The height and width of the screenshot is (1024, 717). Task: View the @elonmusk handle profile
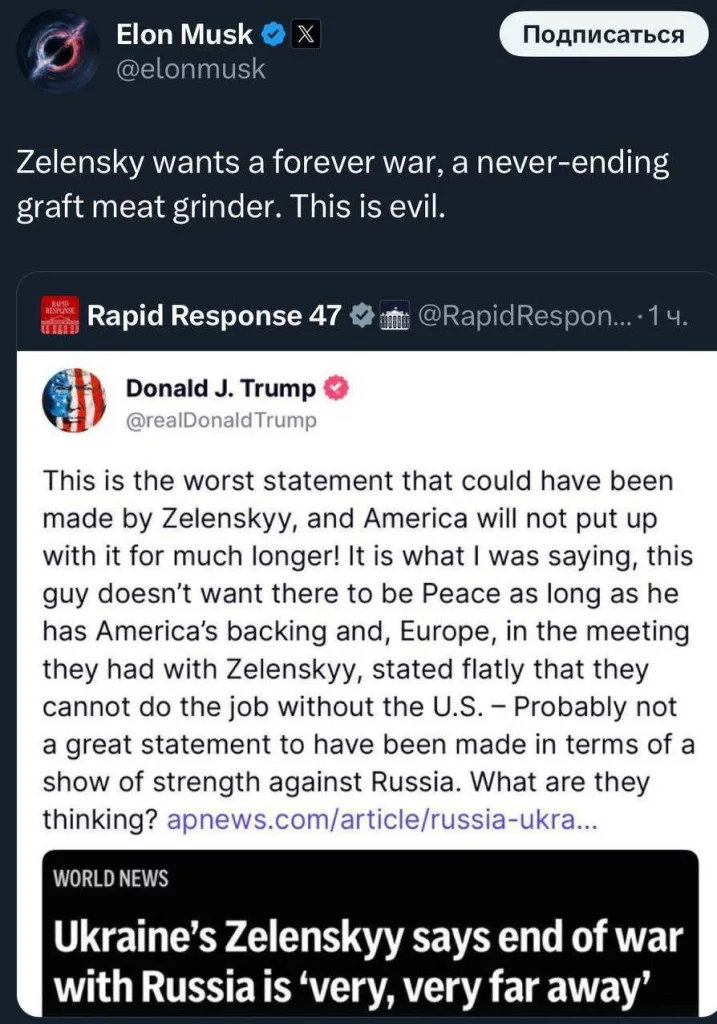click(x=191, y=70)
